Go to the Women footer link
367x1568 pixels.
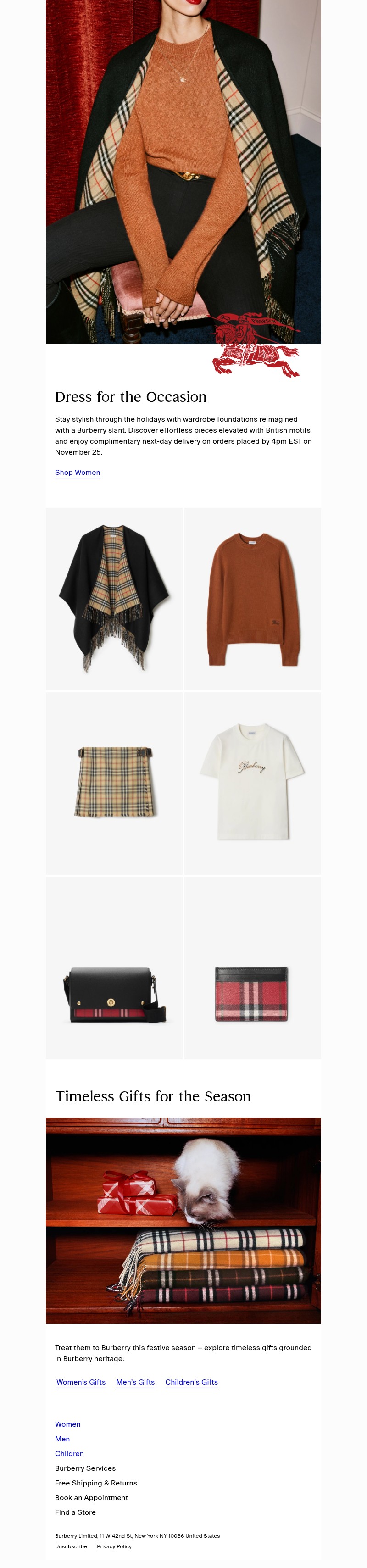67,1424
